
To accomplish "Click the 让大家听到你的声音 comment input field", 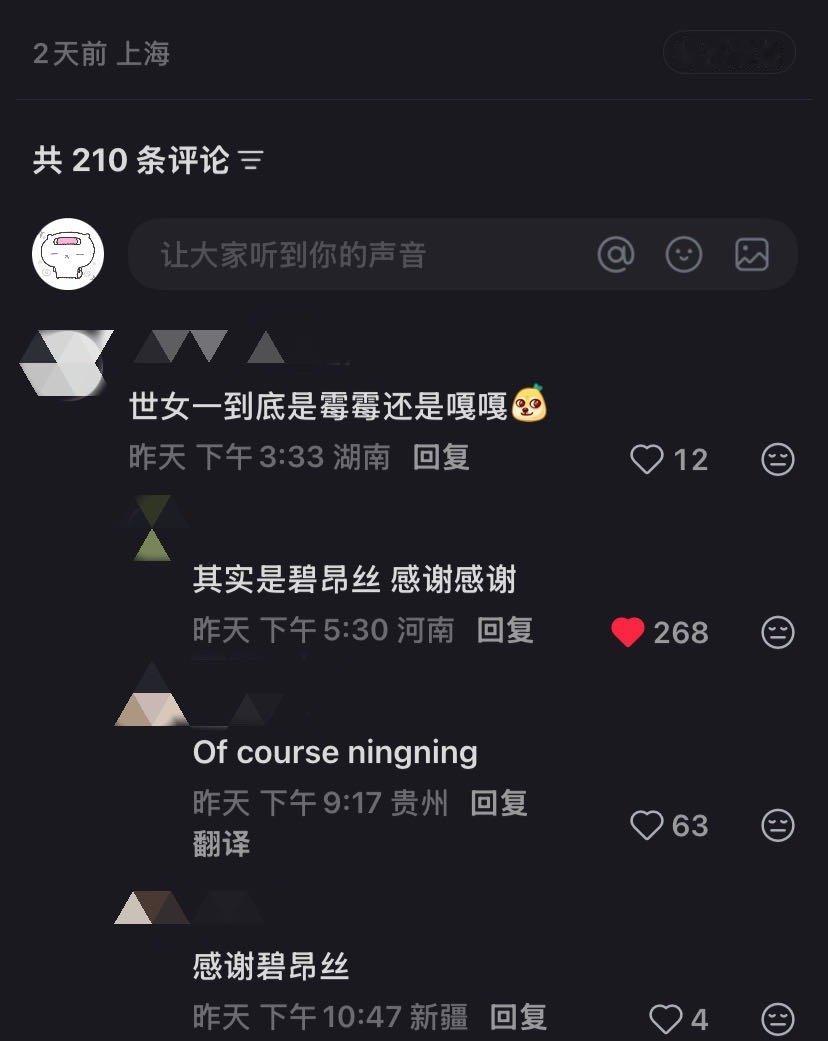I will (x=300, y=255).
